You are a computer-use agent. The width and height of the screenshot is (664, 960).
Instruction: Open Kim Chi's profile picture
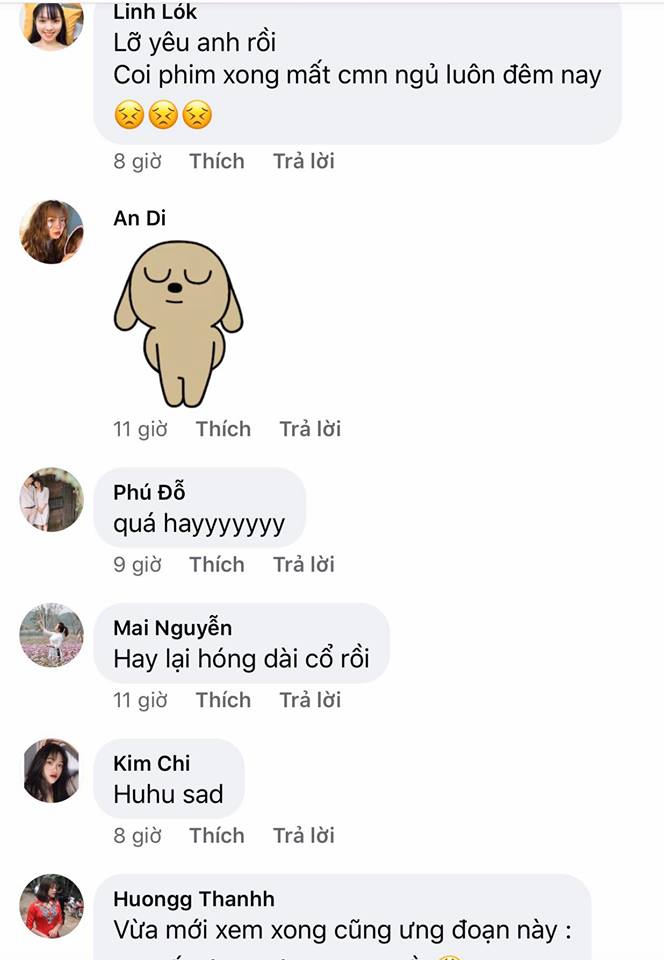(x=51, y=771)
